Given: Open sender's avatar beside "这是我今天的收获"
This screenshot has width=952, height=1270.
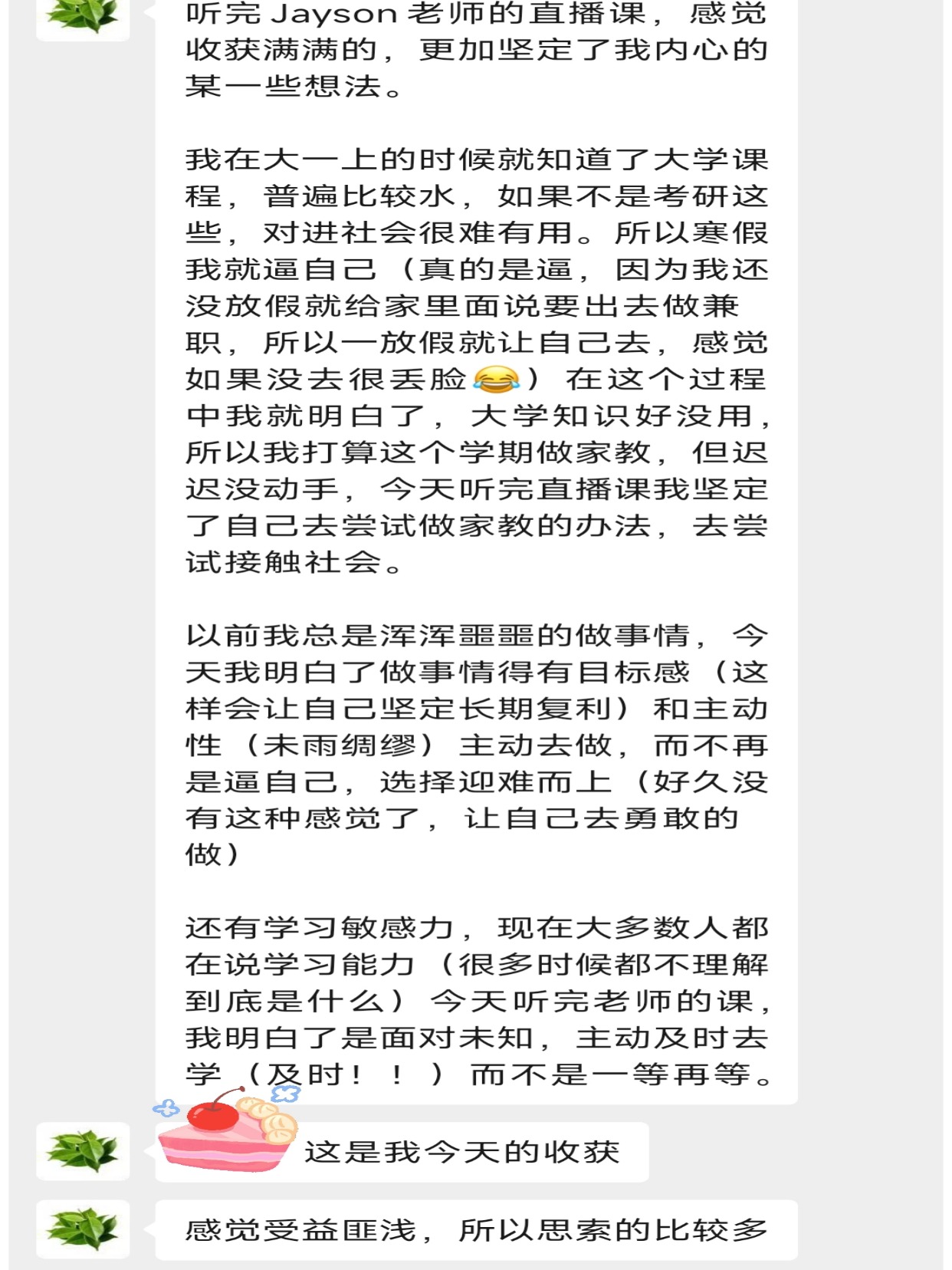Looking at the screenshot, I should click(x=83, y=1151).
